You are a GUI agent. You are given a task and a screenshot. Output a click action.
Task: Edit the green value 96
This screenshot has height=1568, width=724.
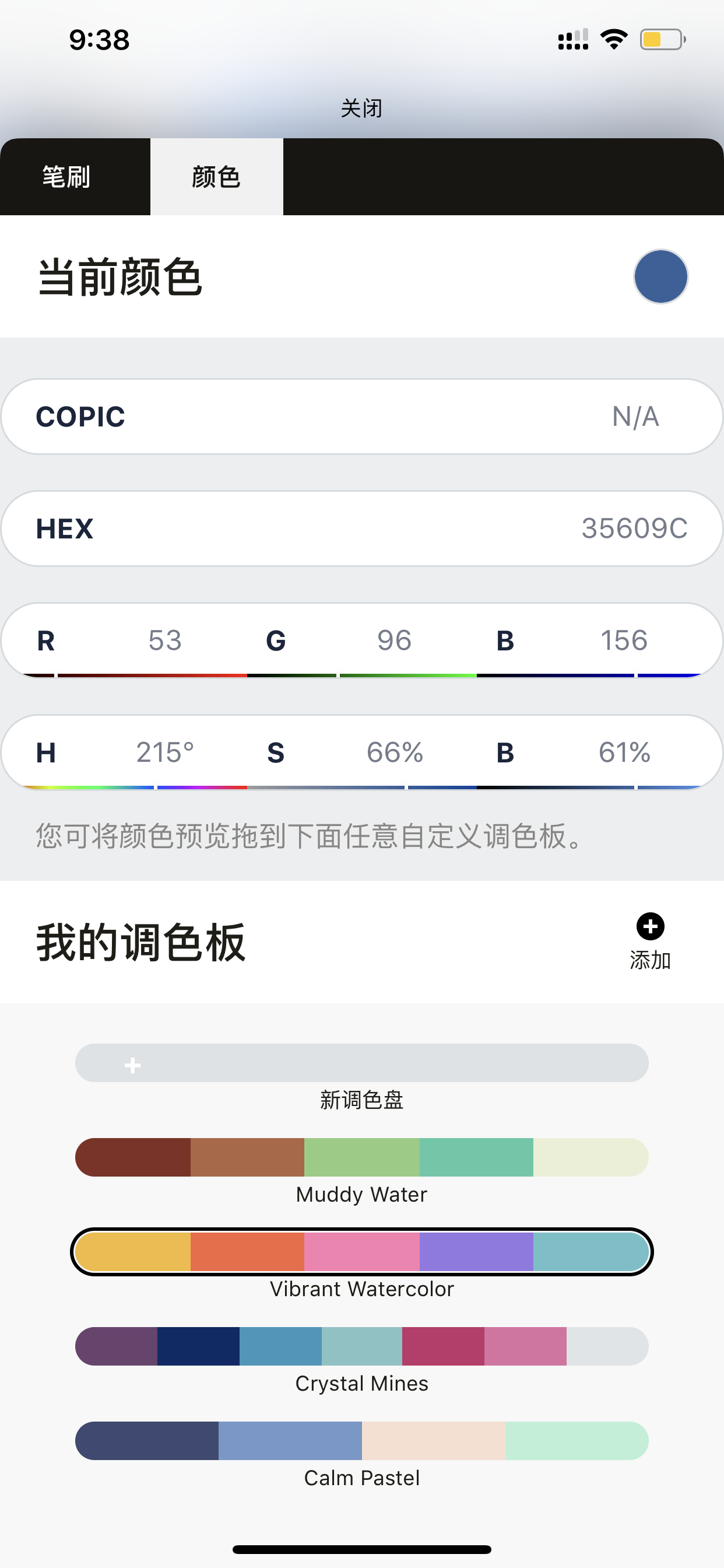pyautogui.click(x=394, y=640)
